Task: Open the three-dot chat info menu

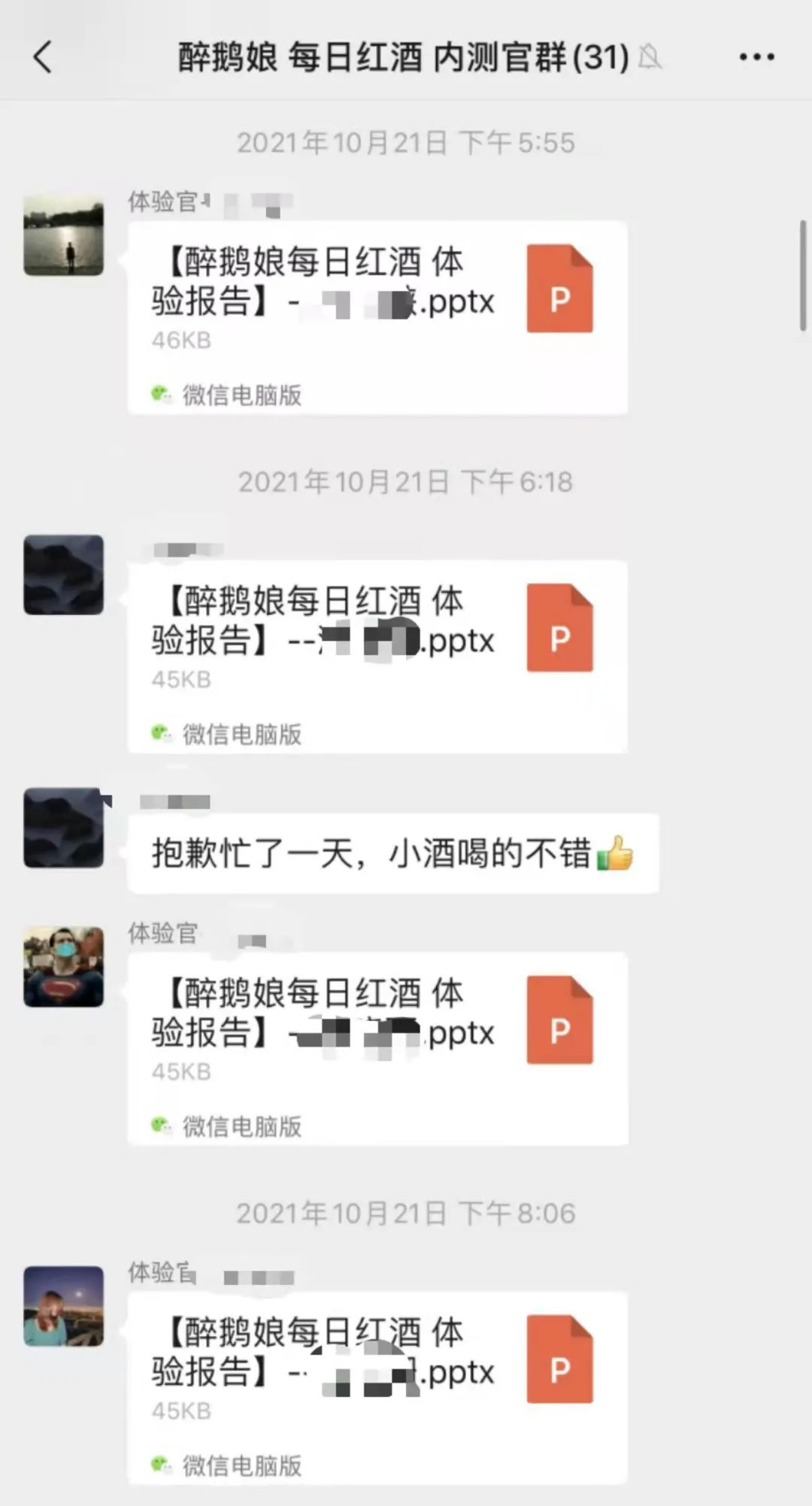Action: coord(756,57)
